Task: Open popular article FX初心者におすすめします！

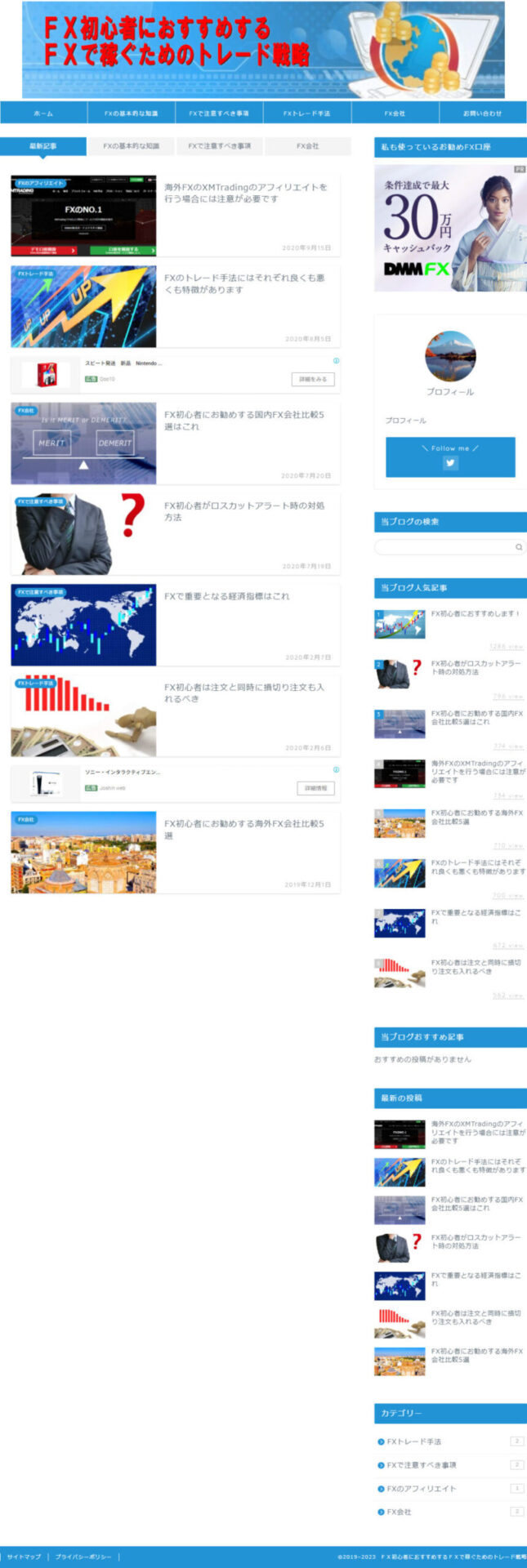Action: click(475, 613)
